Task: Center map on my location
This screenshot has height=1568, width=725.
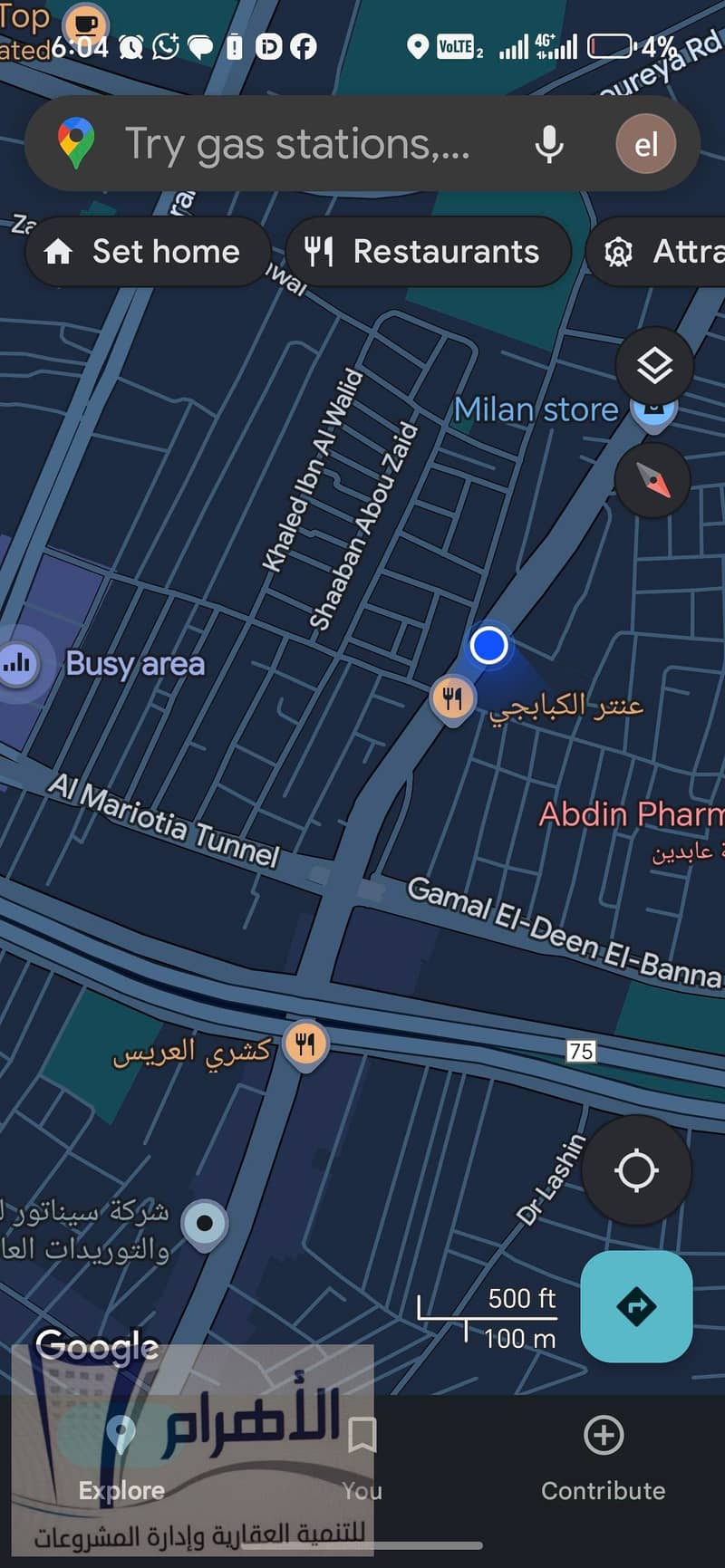Action: click(636, 1170)
